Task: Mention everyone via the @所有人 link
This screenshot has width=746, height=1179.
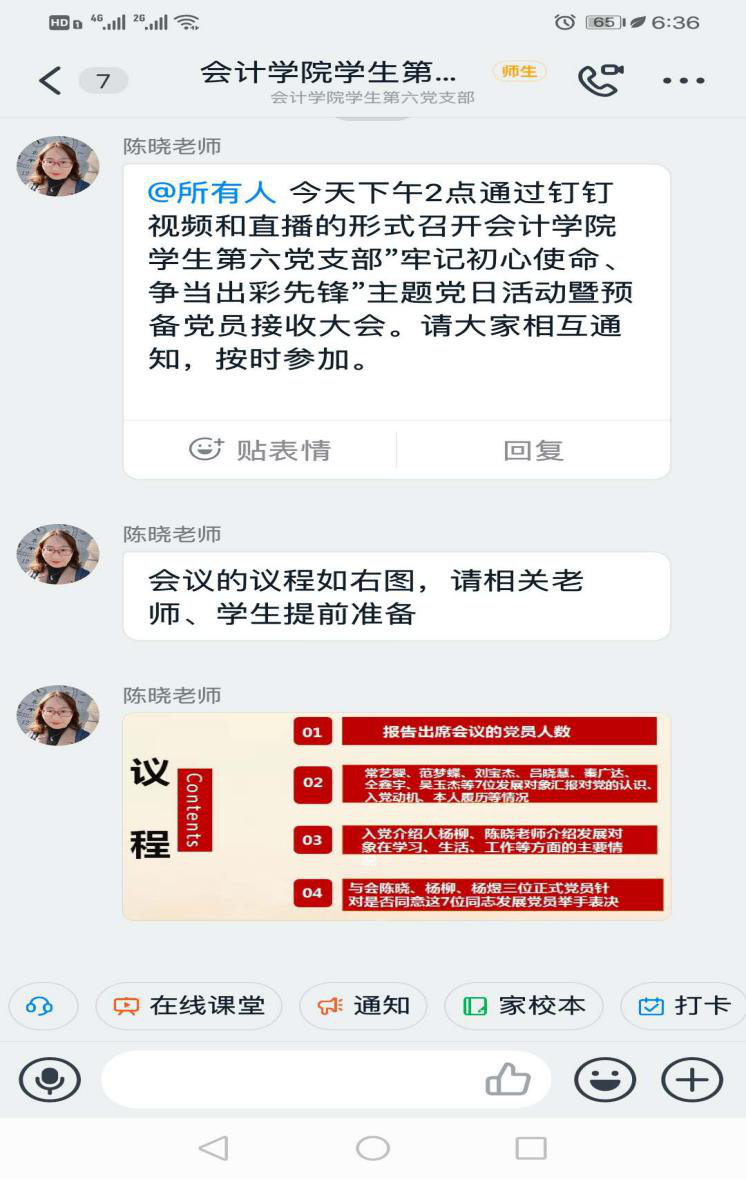Action: coord(211,192)
